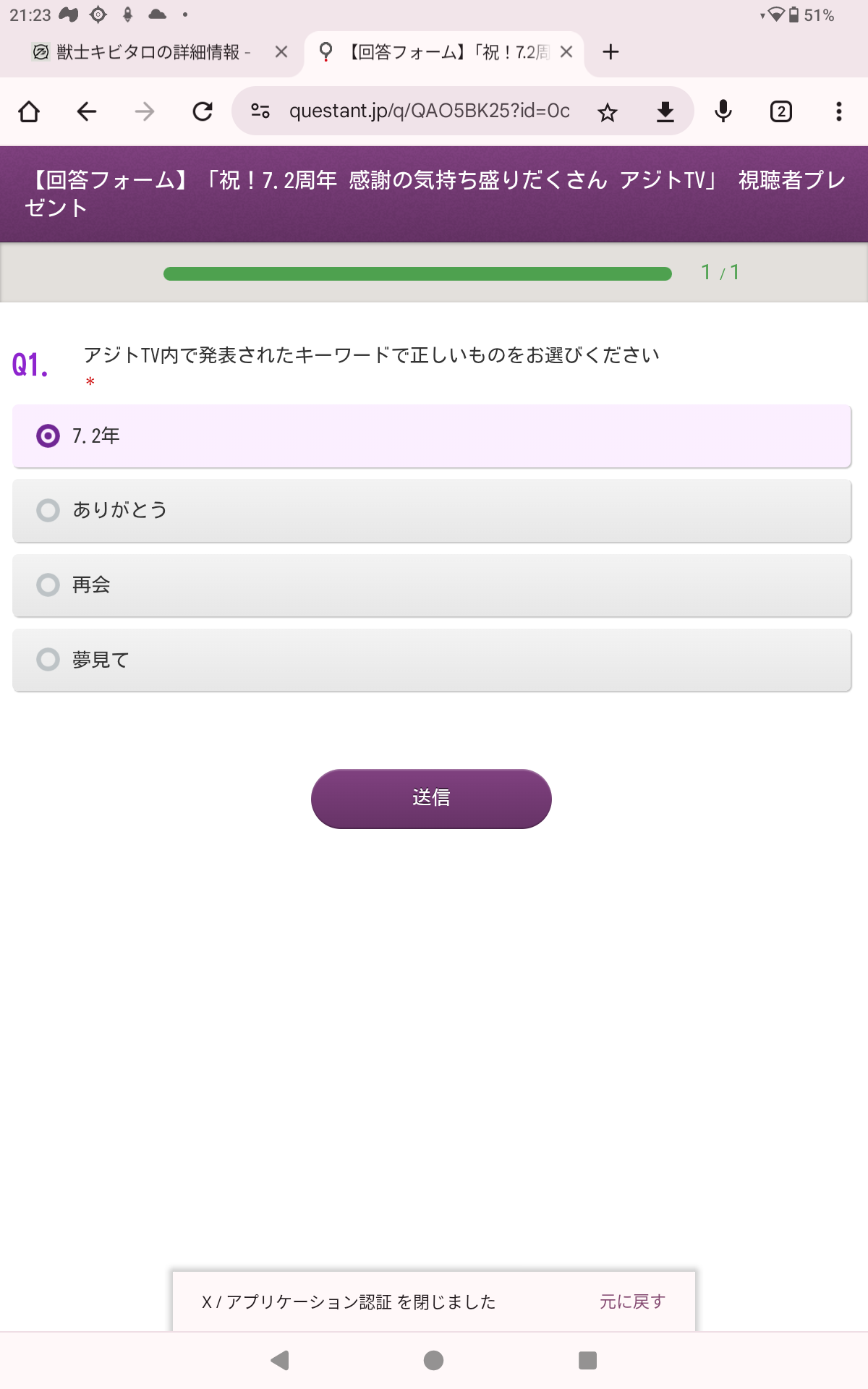The width and height of the screenshot is (868, 1389).
Task: Pick the 再会 answer option
Action: tap(432, 585)
